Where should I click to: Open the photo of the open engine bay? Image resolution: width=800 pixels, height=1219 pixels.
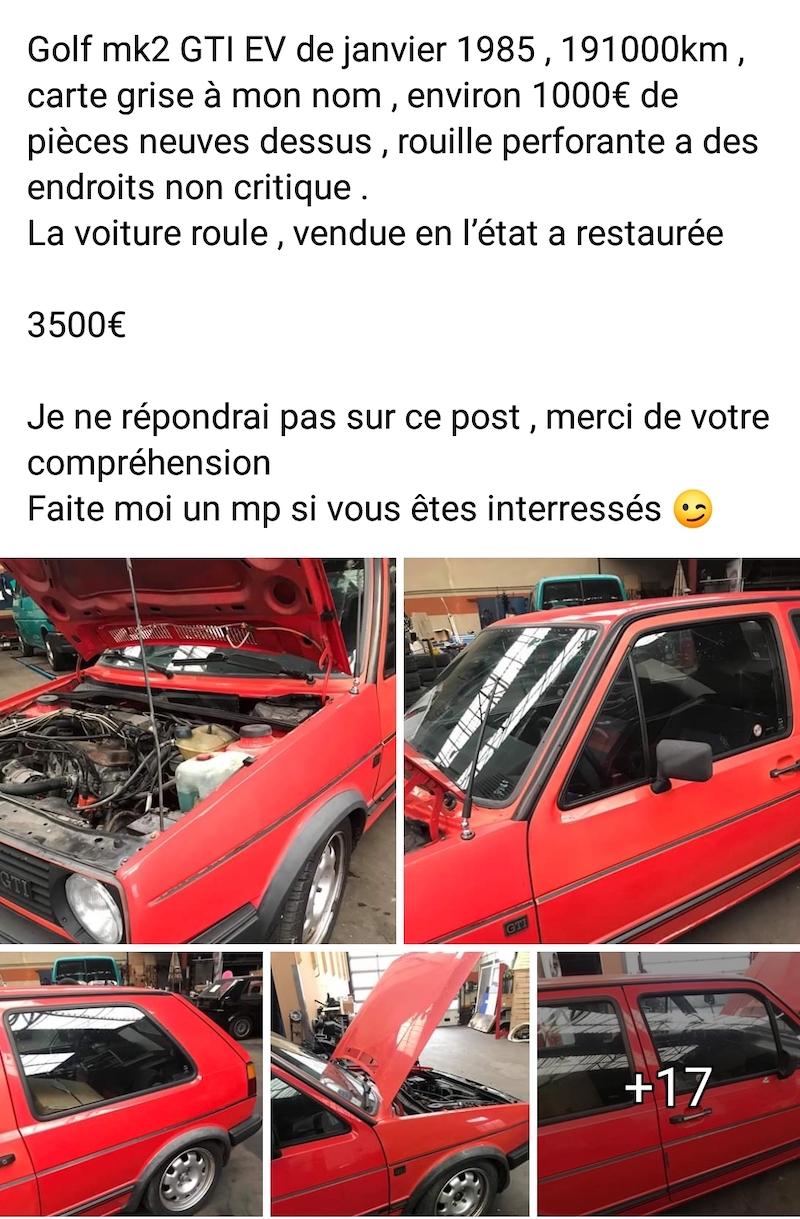[x=198, y=750]
